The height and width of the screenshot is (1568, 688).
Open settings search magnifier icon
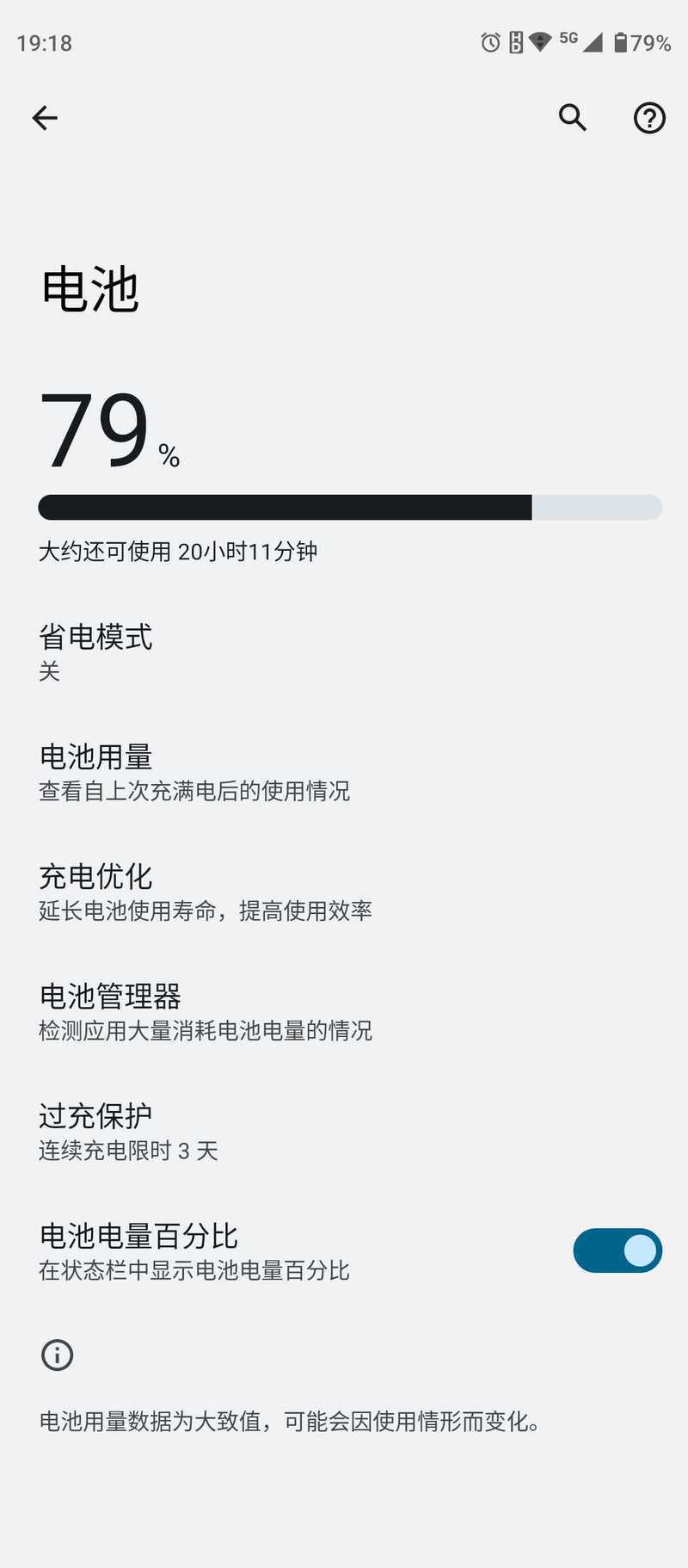tap(573, 118)
